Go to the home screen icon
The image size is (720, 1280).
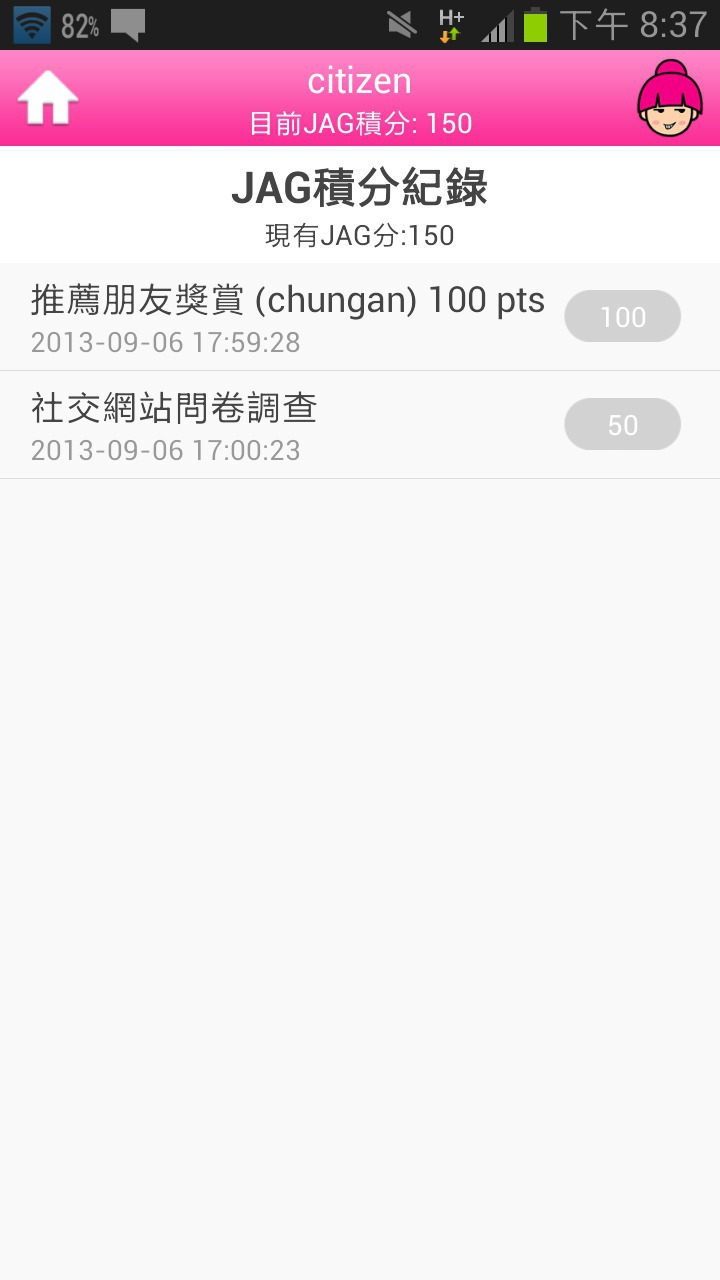pyautogui.click(x=47, y=98)
